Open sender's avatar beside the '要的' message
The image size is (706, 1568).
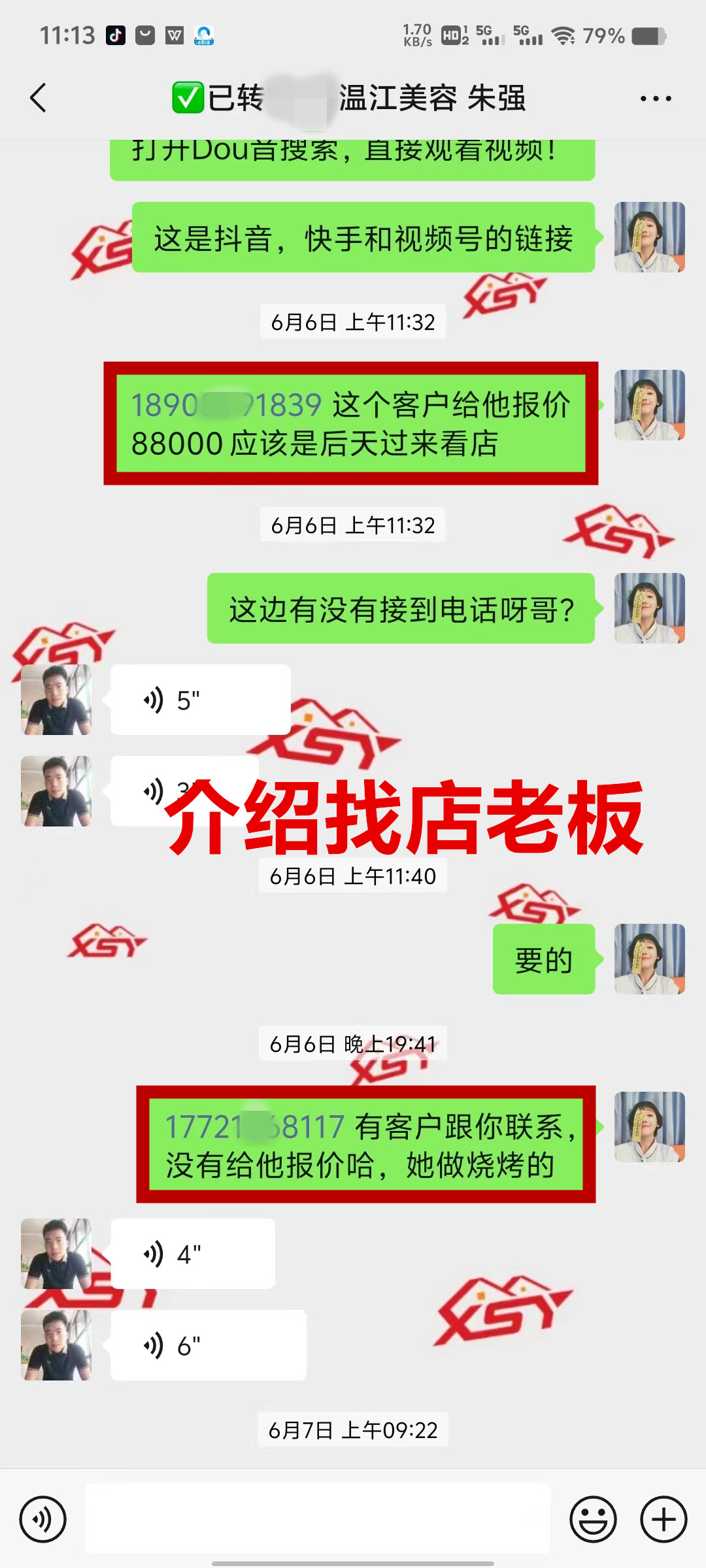click(649, 959)
